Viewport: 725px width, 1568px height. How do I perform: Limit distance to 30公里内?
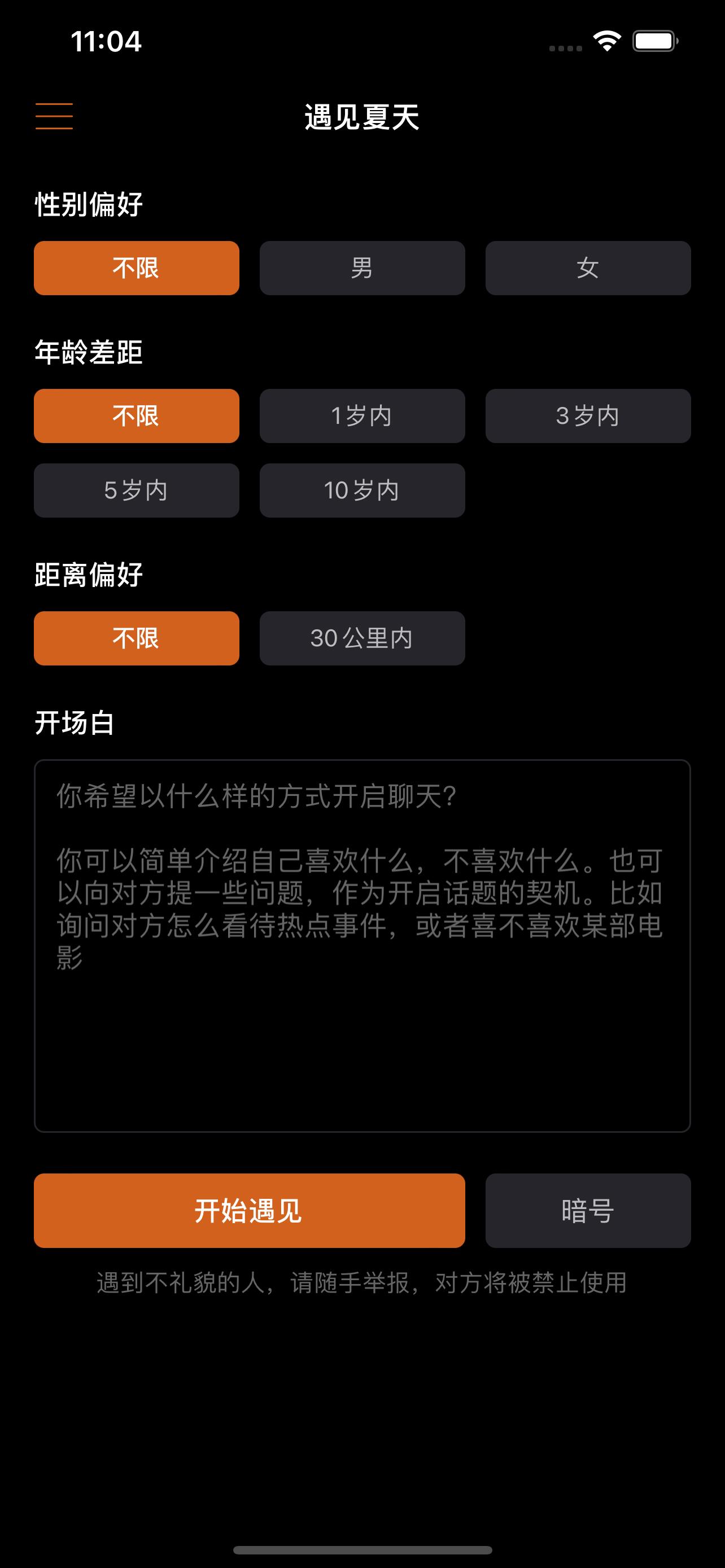[362, 638]
